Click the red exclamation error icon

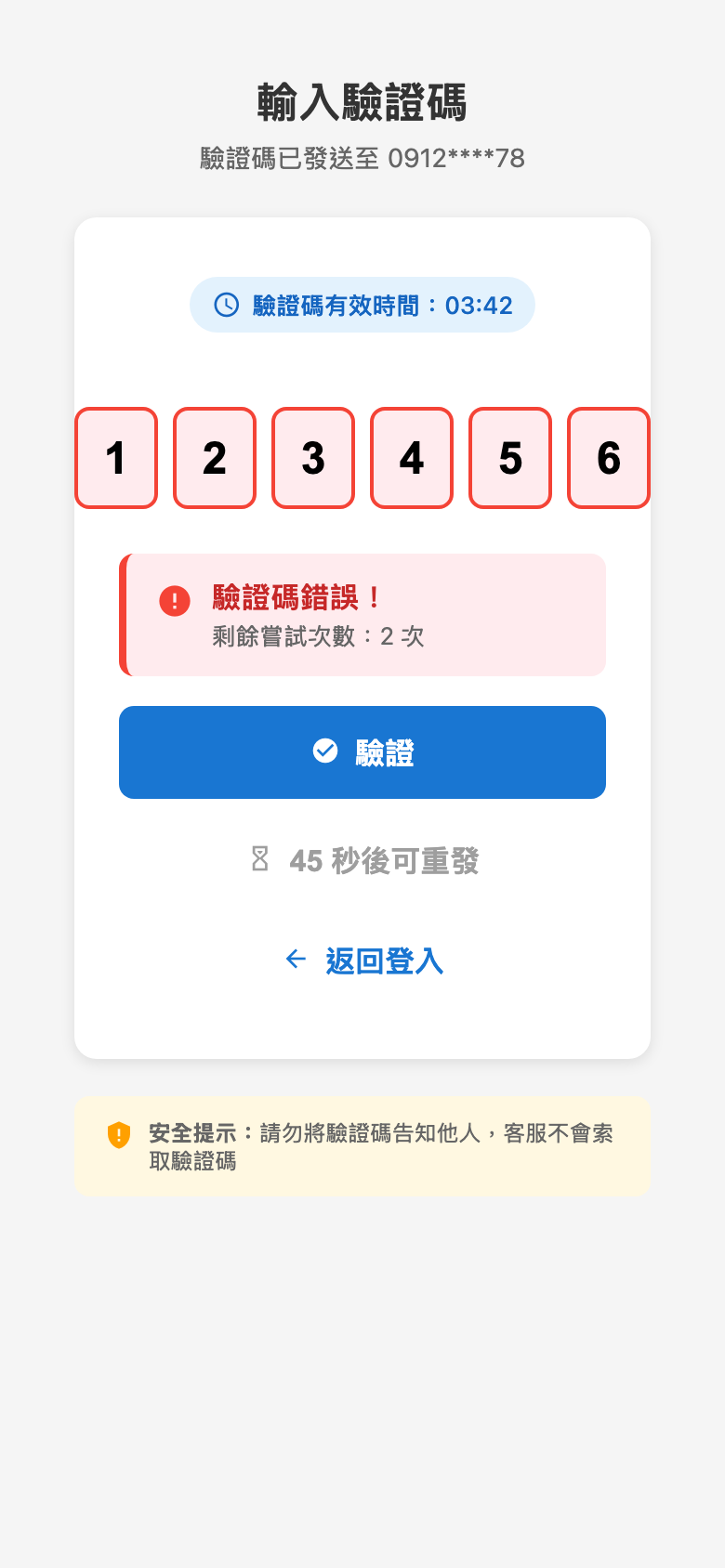[x=174, y=602]
